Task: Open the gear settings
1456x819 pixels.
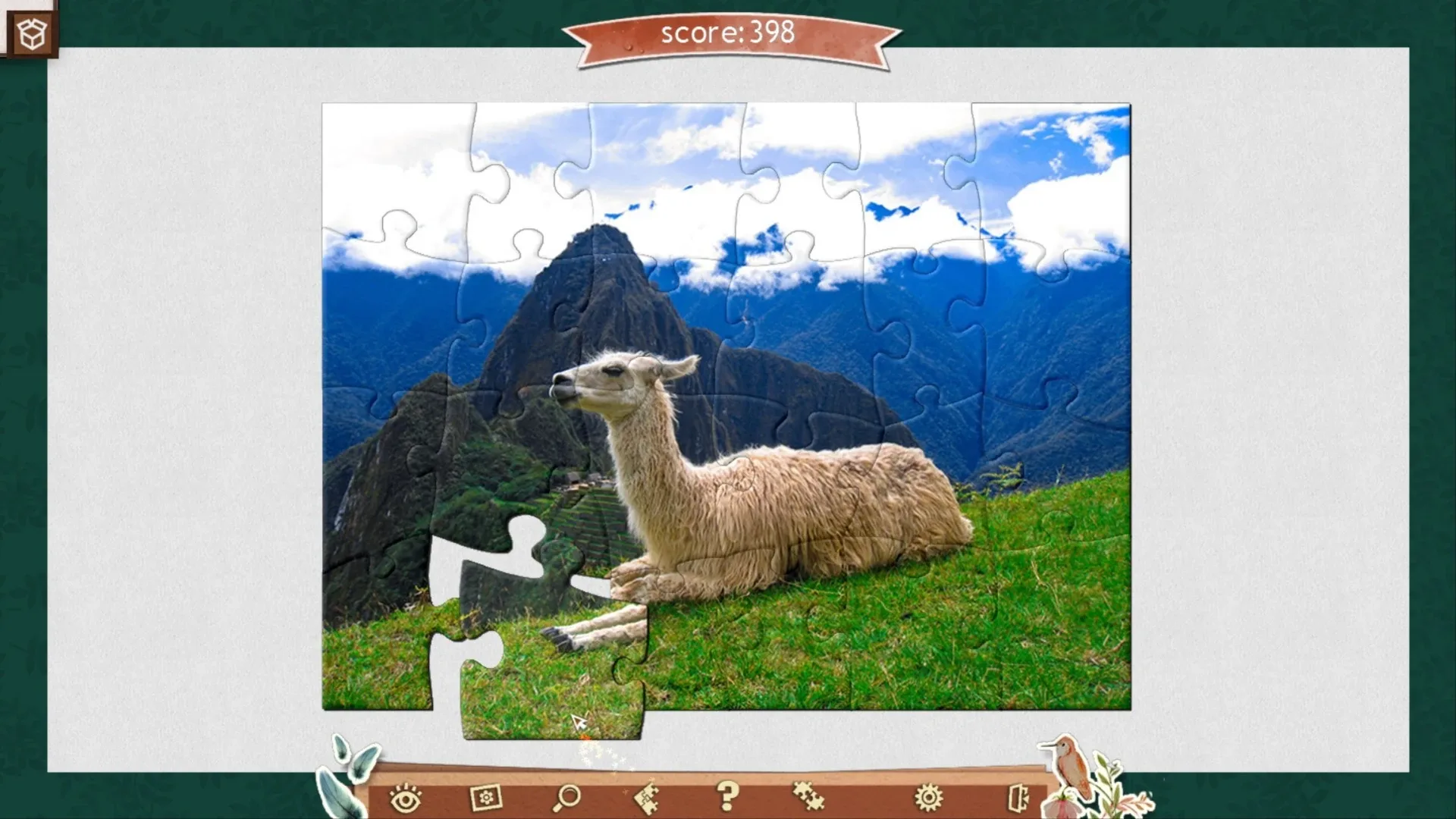Action: click(x=928, y=798)
